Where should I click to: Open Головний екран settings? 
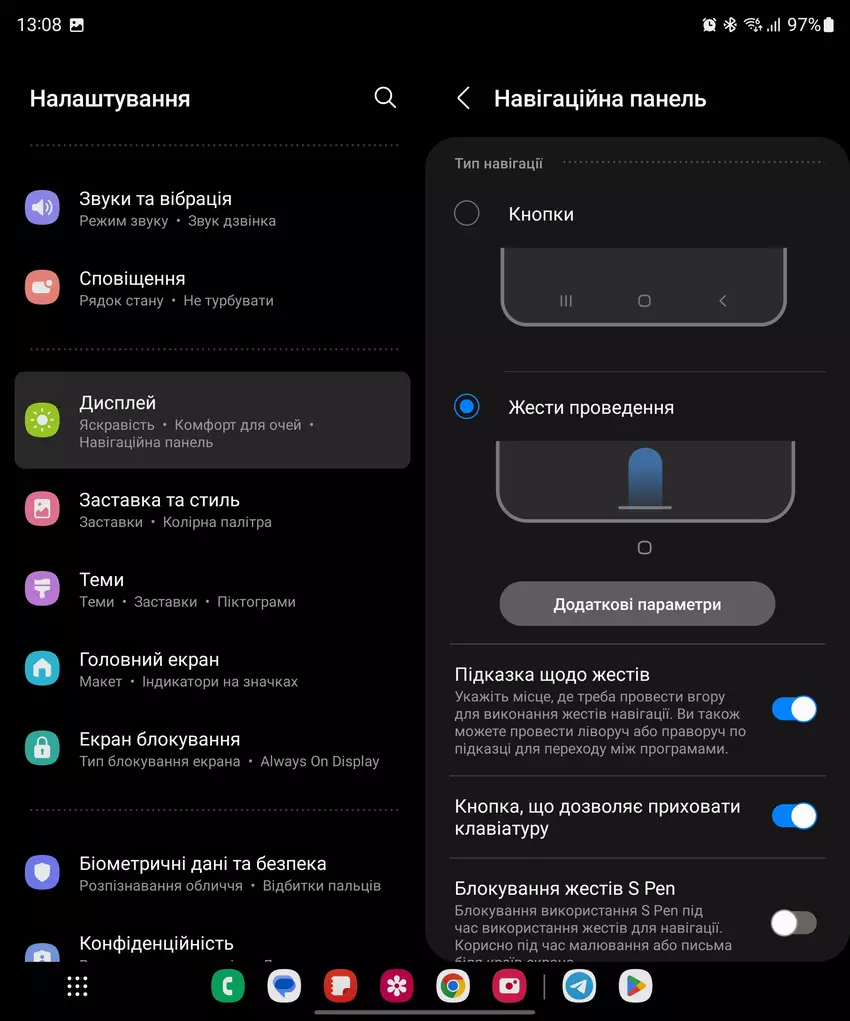click(x=212, y=669)
